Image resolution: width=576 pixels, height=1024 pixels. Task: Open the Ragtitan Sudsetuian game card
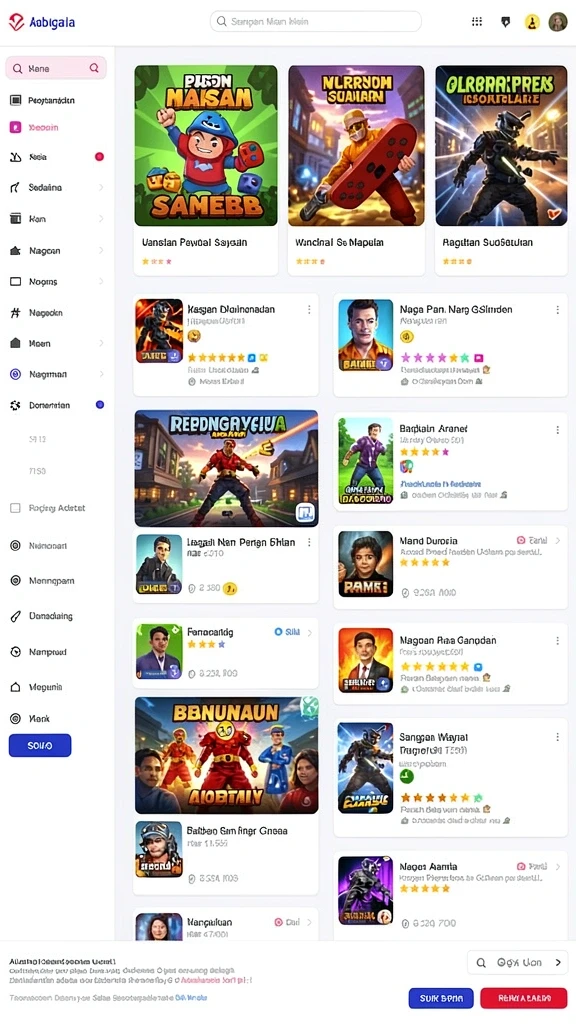[x=501, y=170]
